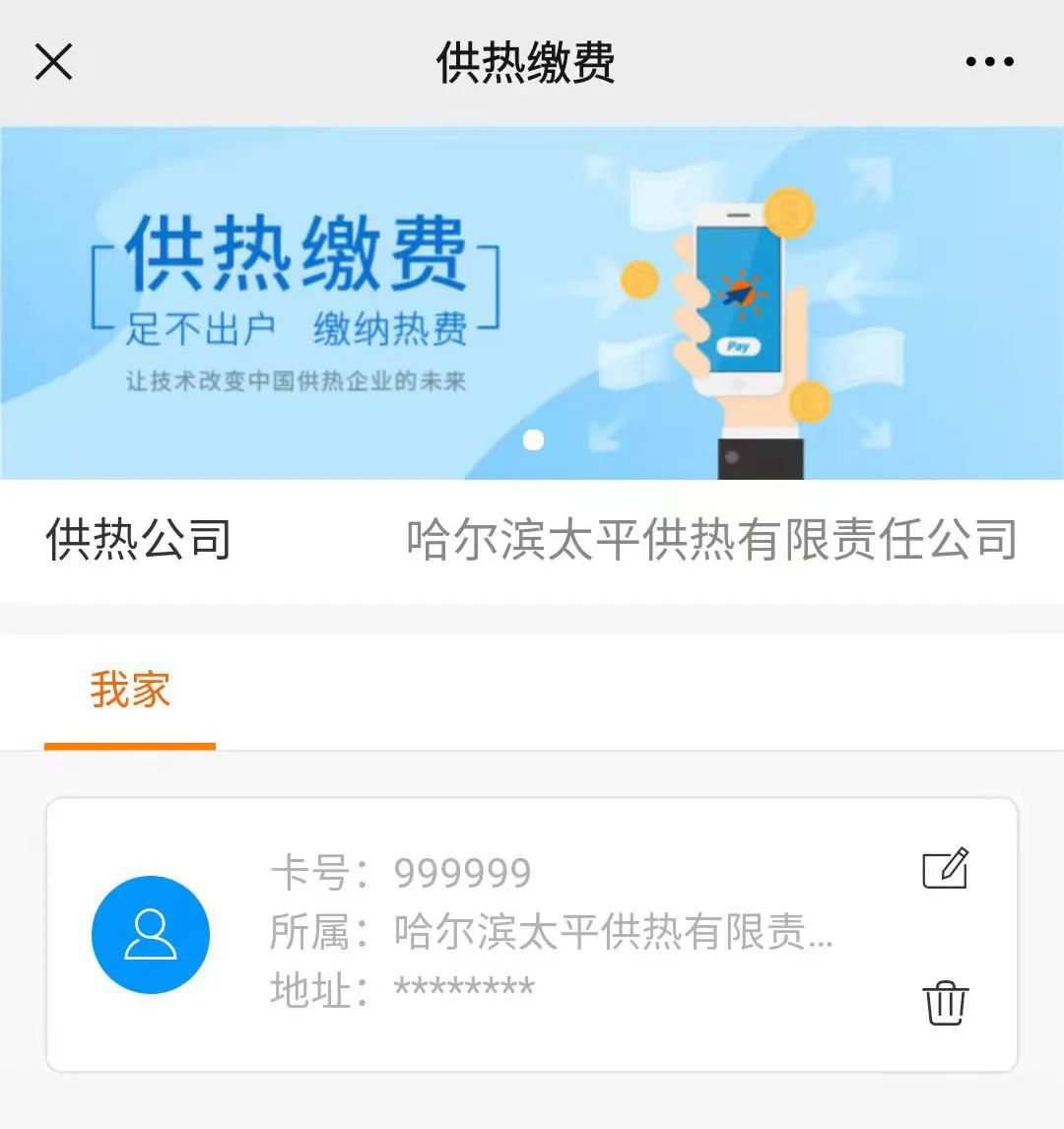Click the blue user avatar icon
The image size is (1064, 1129).
[150, 934]
